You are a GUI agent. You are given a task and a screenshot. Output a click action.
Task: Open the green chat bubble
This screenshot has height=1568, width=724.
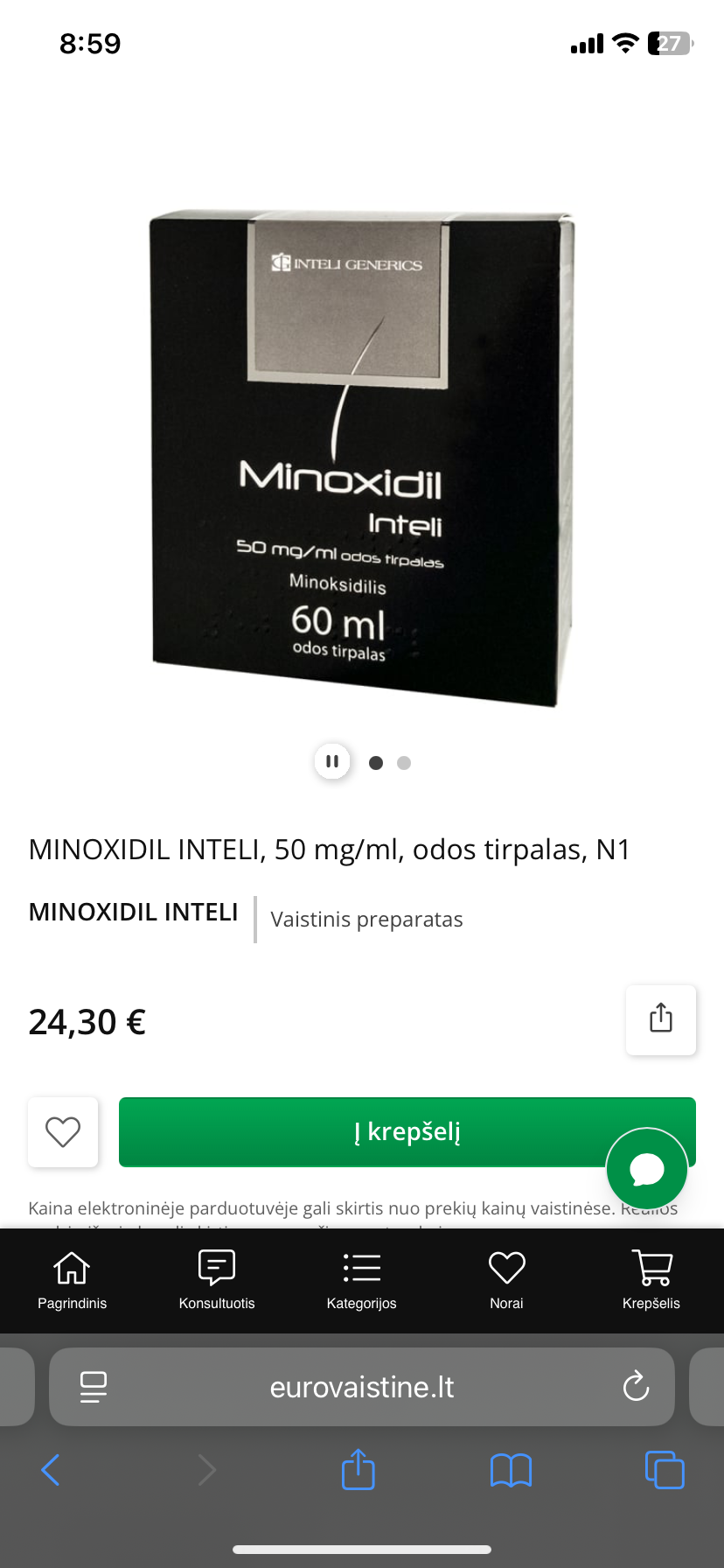point(647,1169)
